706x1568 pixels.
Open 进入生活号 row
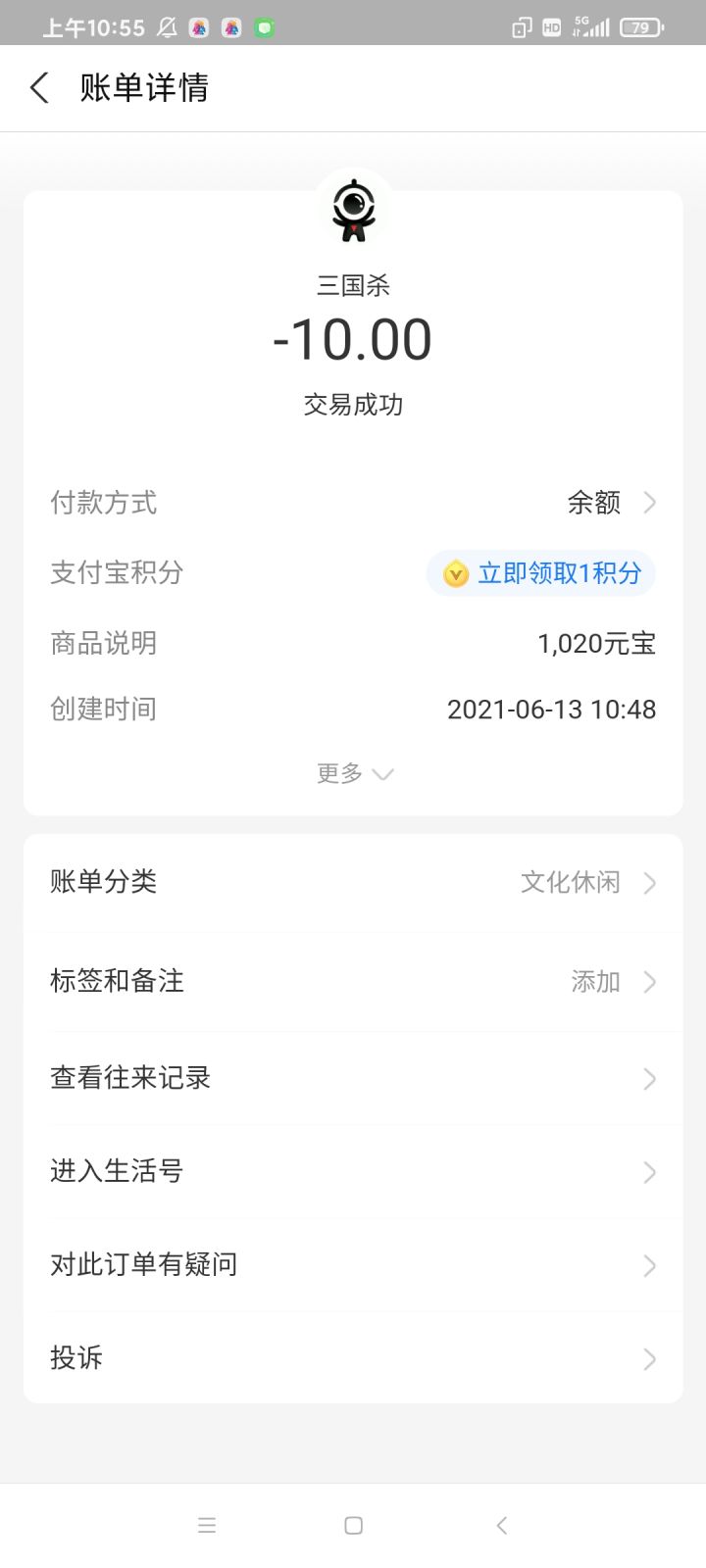point(353,1171)
